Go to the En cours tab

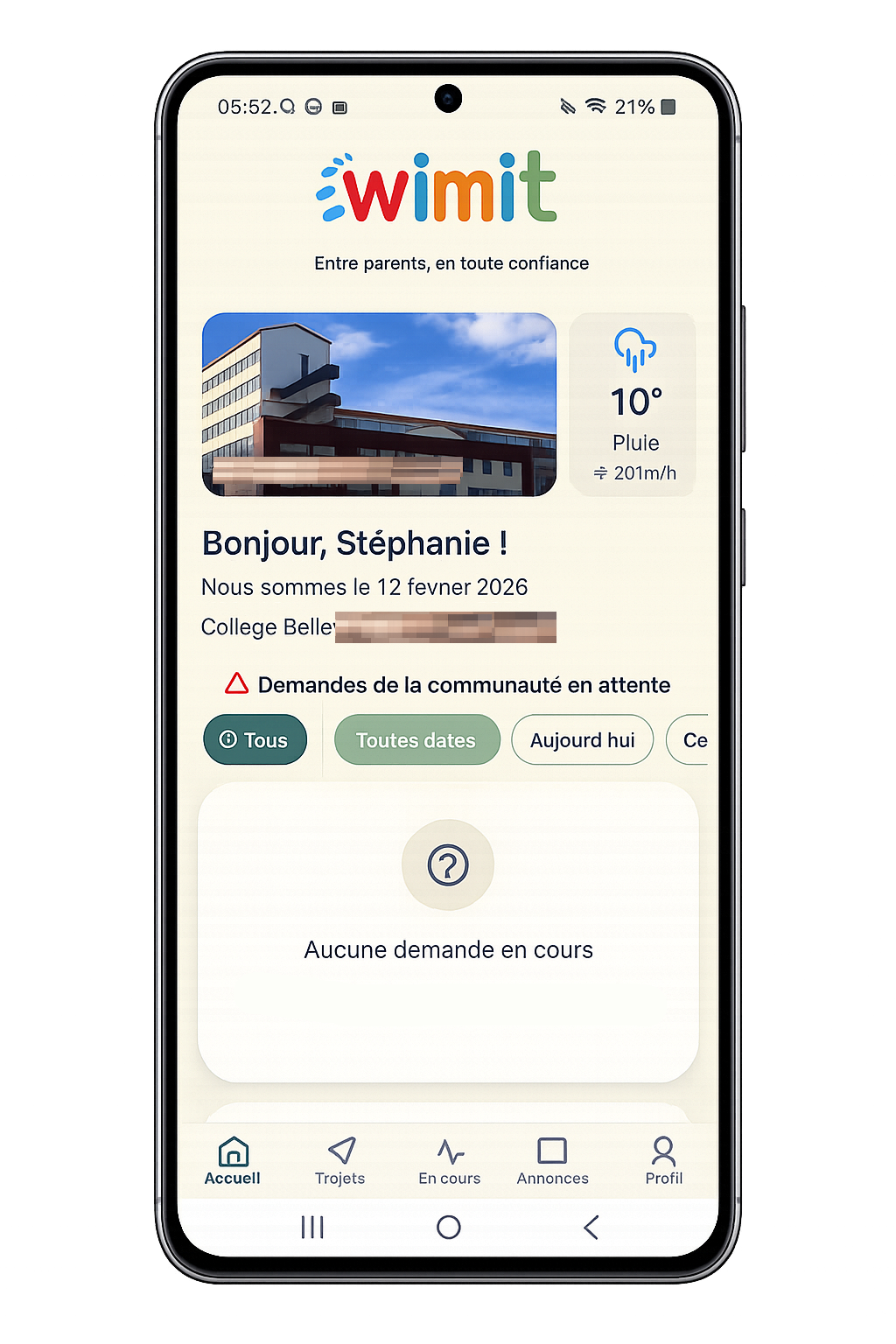(449, 1161)
